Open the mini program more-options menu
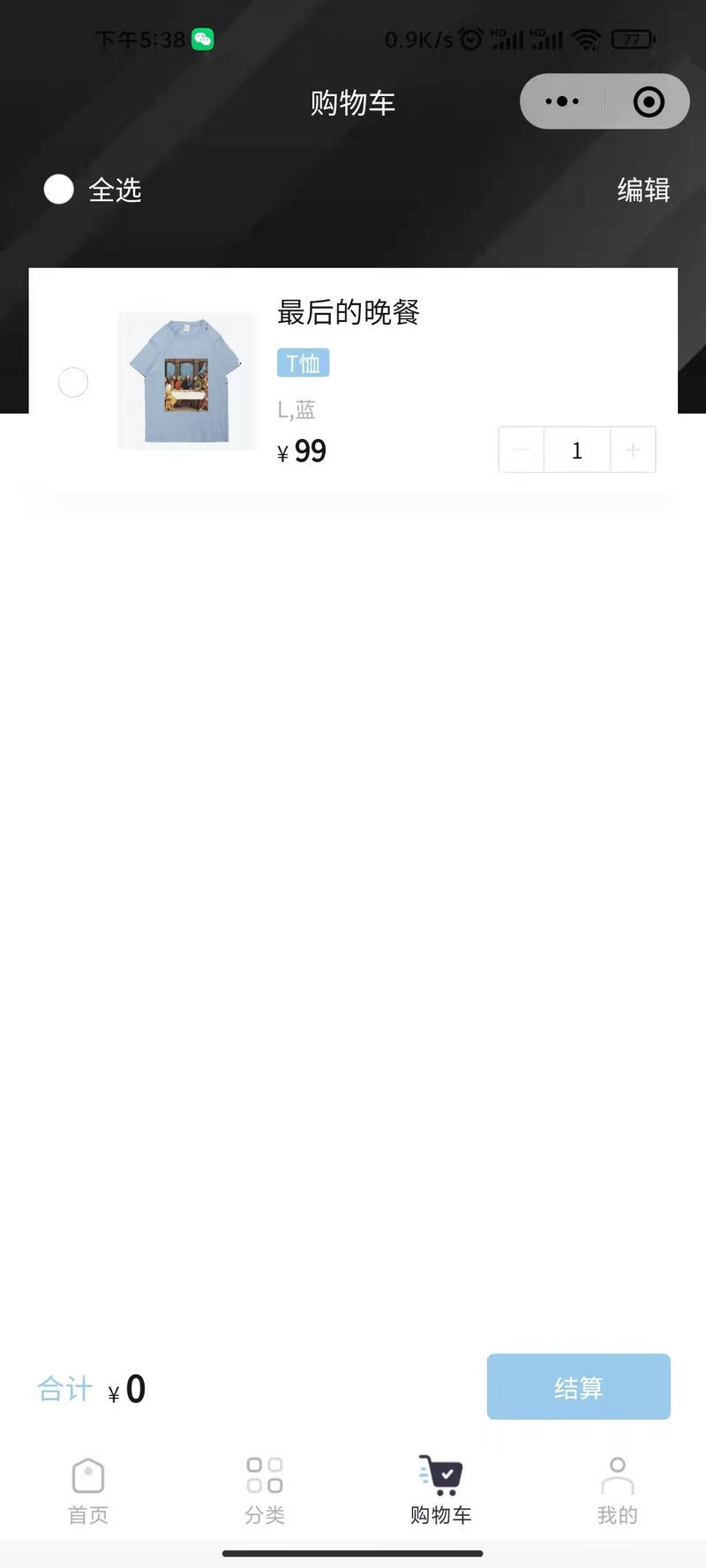Image resolution: width=706 pixels, height=1568 pixels. [562, 101]
